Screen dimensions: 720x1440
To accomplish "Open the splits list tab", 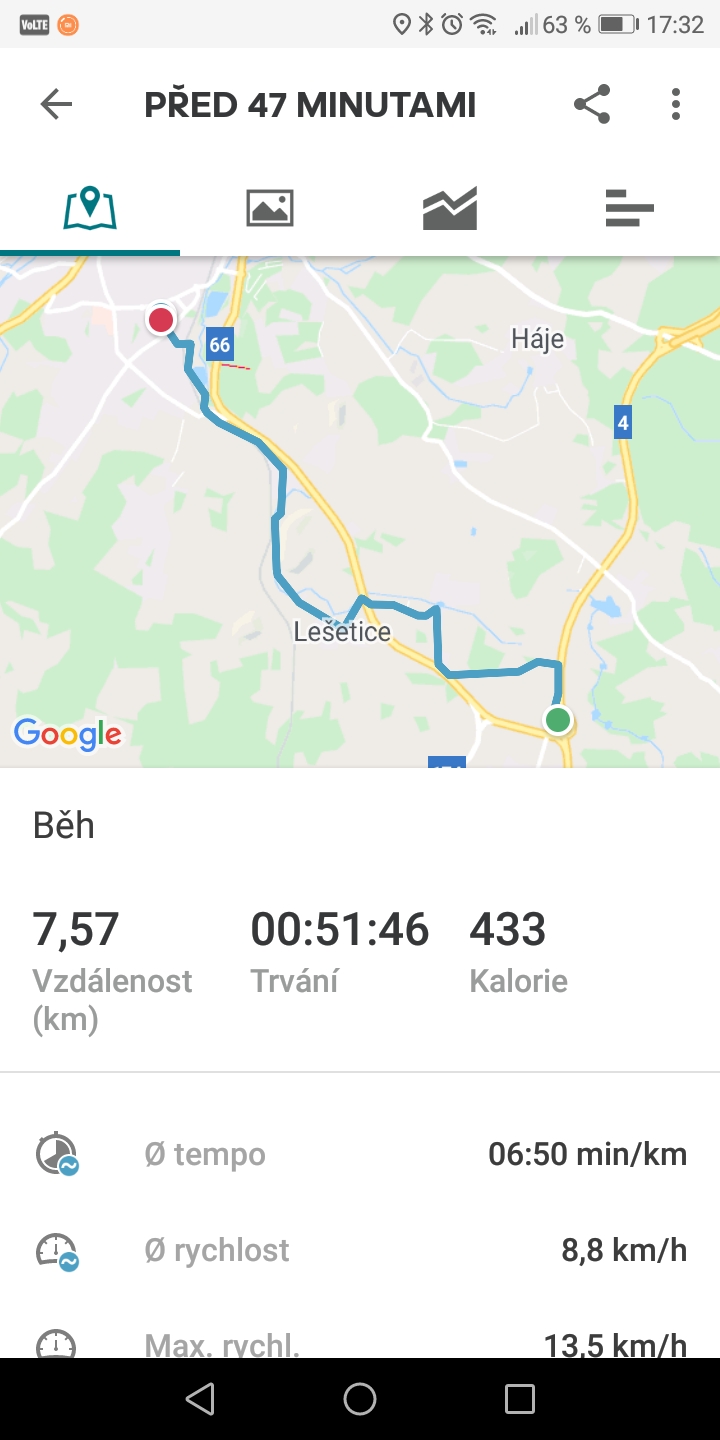I will pos(630,209).
